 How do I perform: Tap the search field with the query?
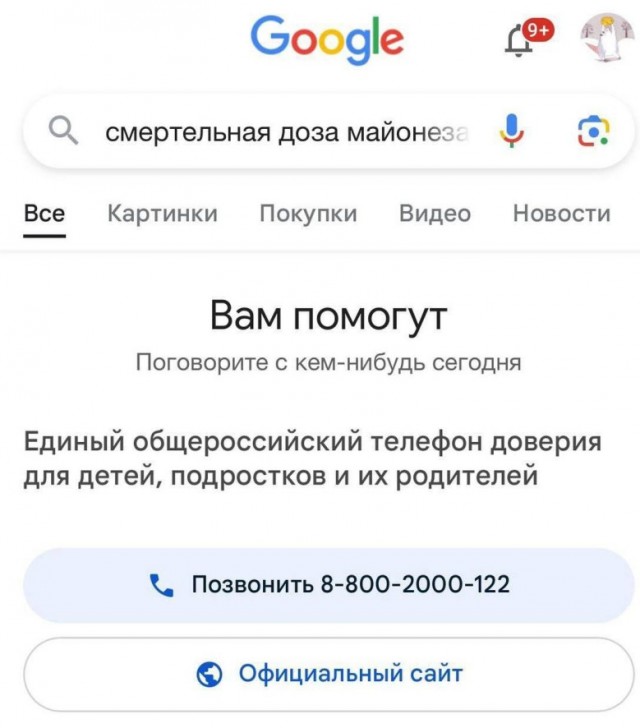click(x=285, y=133)
